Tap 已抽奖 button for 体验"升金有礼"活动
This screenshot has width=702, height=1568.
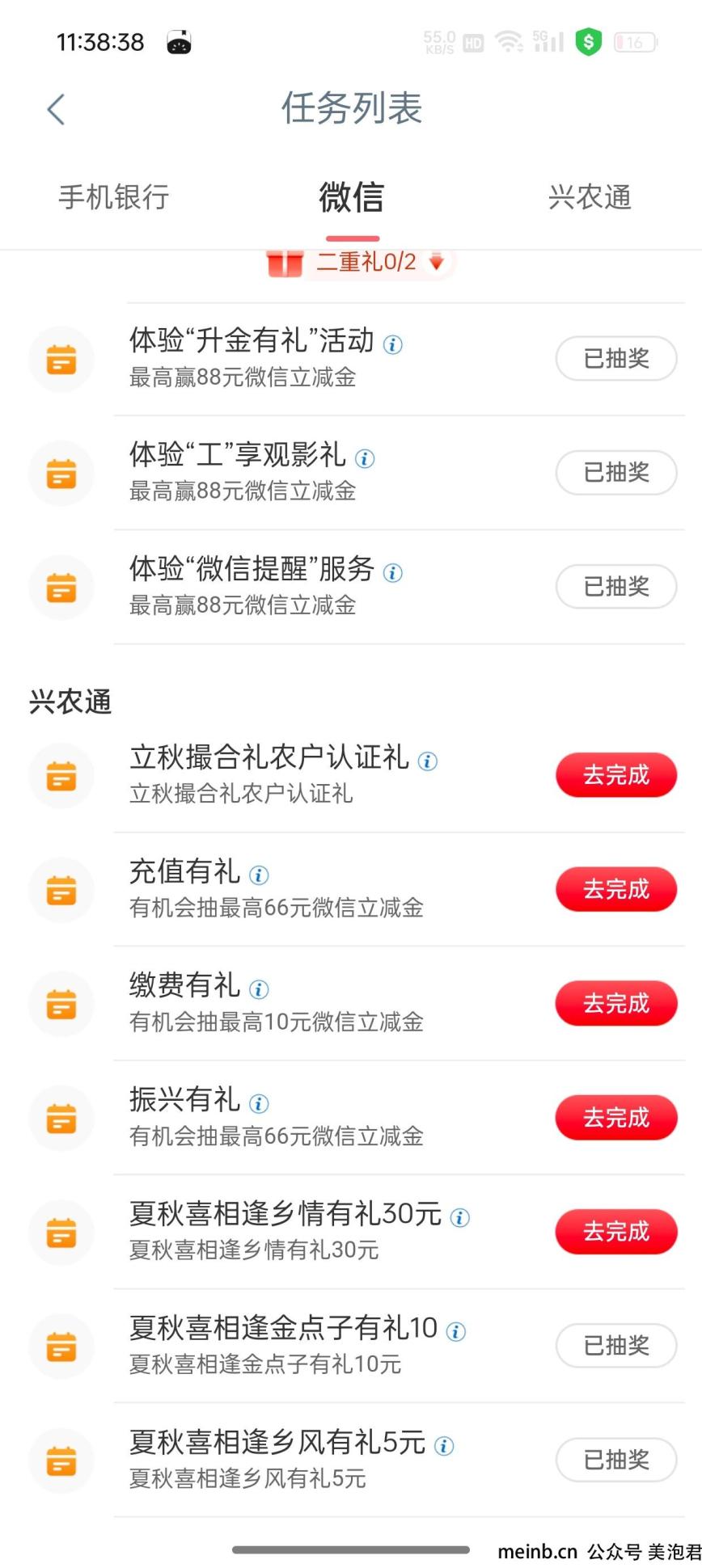pos(616,358)
